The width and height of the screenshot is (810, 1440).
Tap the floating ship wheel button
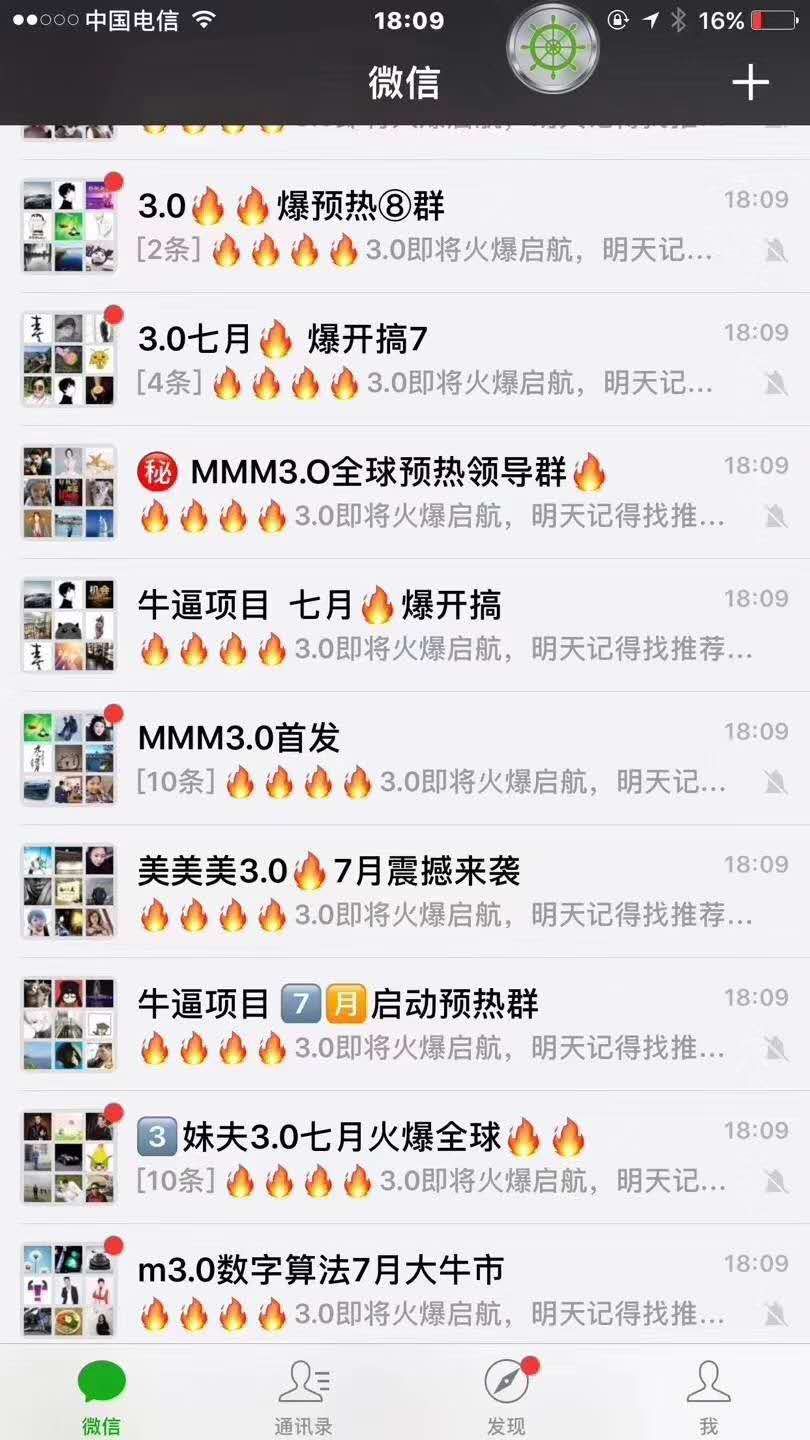[x=552, y=48]
